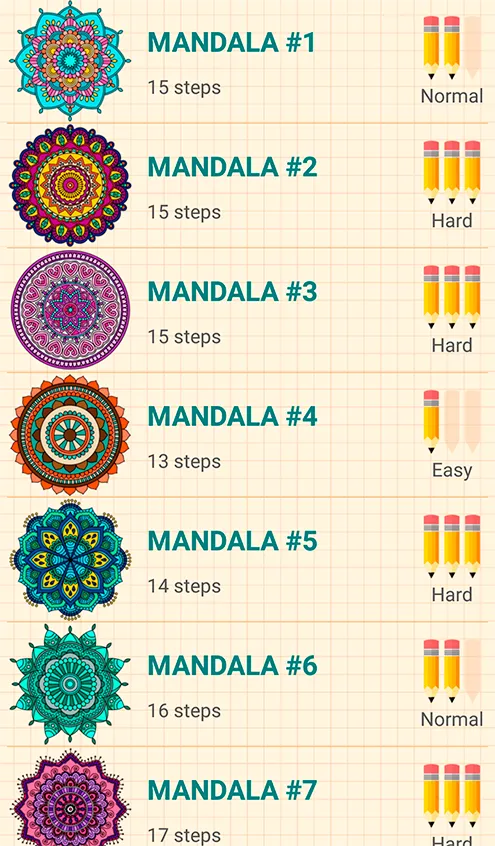
Task: Open Mandala #3 with 15 steps
Action: pyautogui.click(x=247, y=310)
